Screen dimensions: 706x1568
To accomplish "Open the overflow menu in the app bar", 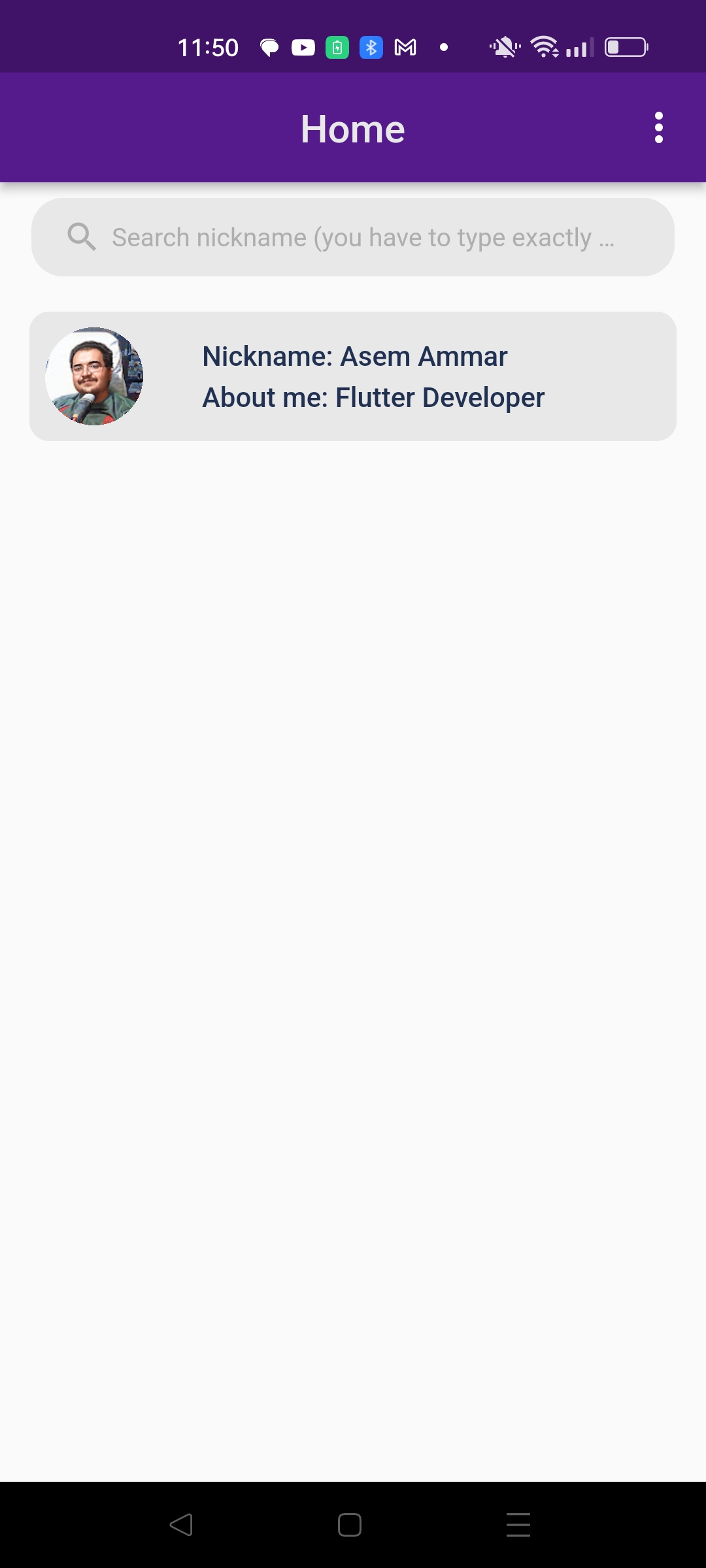I will click(x=659, y=127).
